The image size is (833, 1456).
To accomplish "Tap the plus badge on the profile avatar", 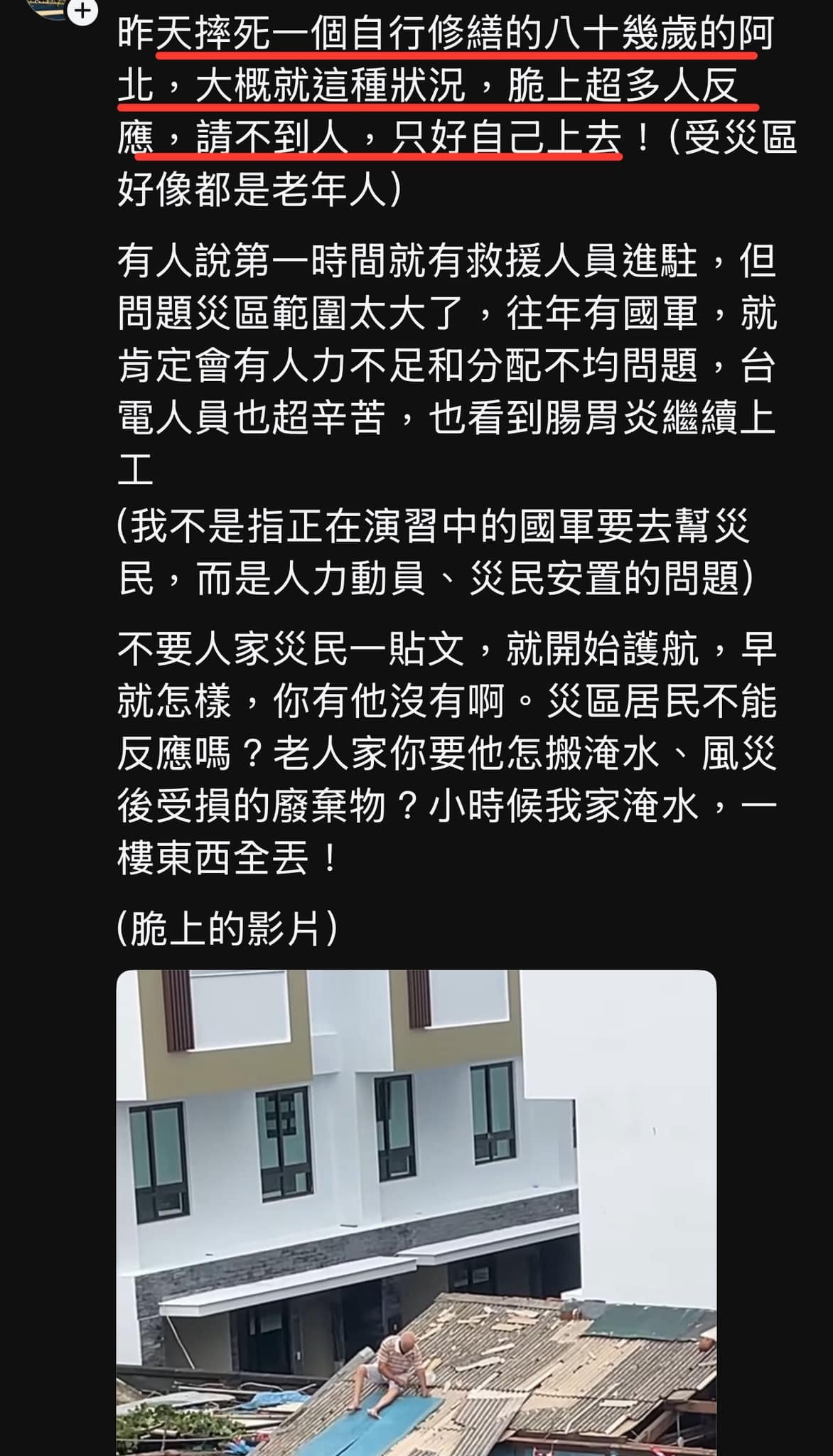I will 83,11.
